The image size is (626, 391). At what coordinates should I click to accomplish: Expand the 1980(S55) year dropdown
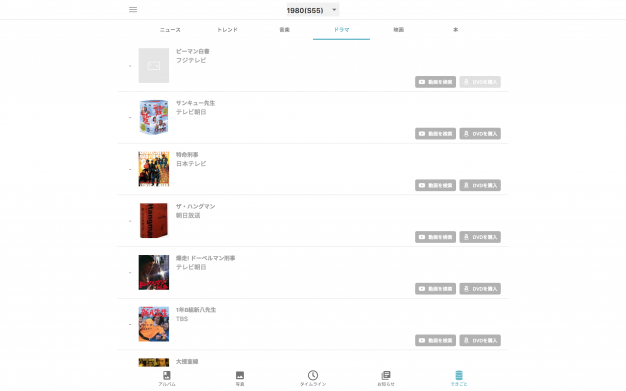point(313,10)
